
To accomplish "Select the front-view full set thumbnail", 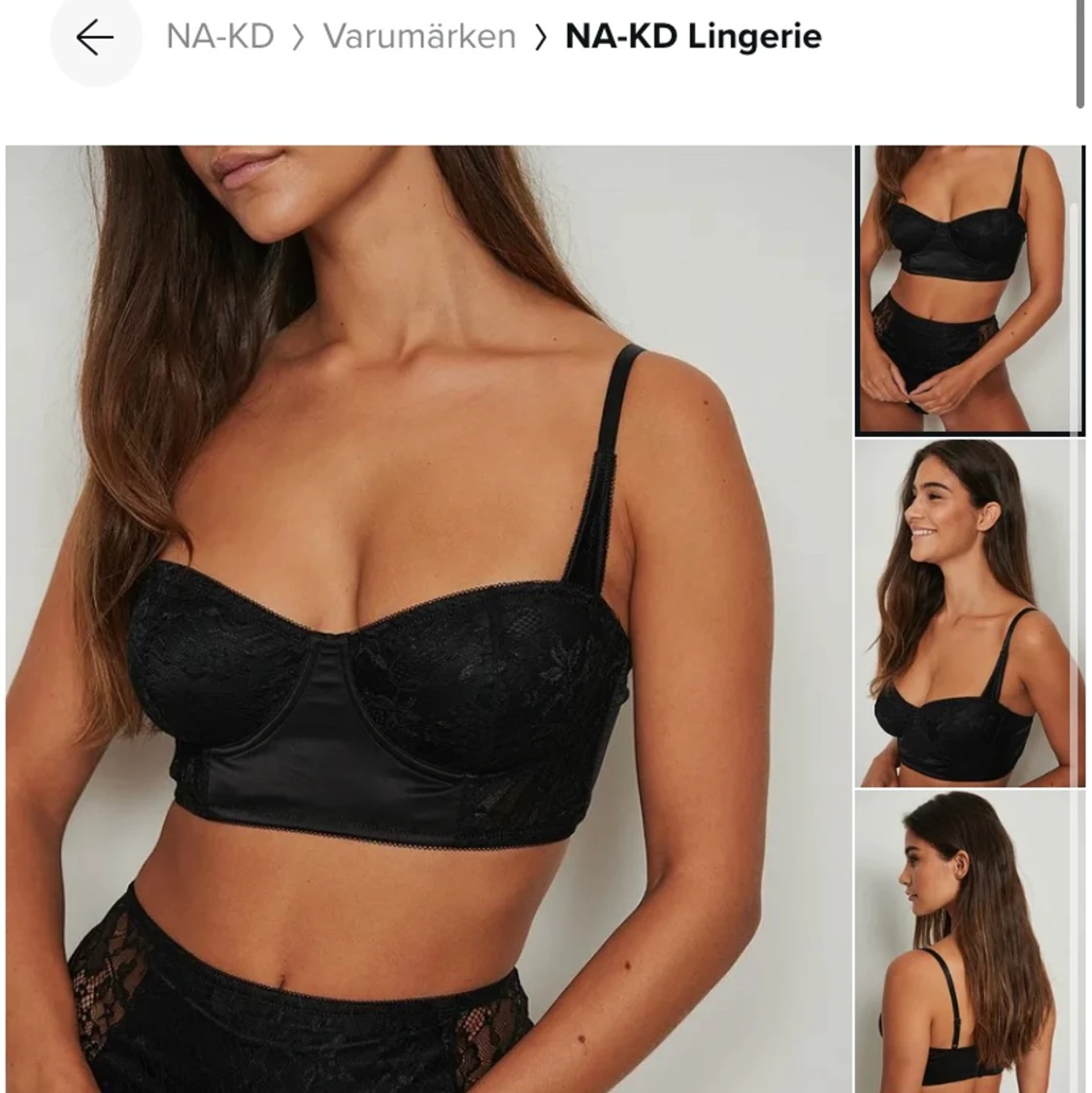I will (x=970, y=289).
